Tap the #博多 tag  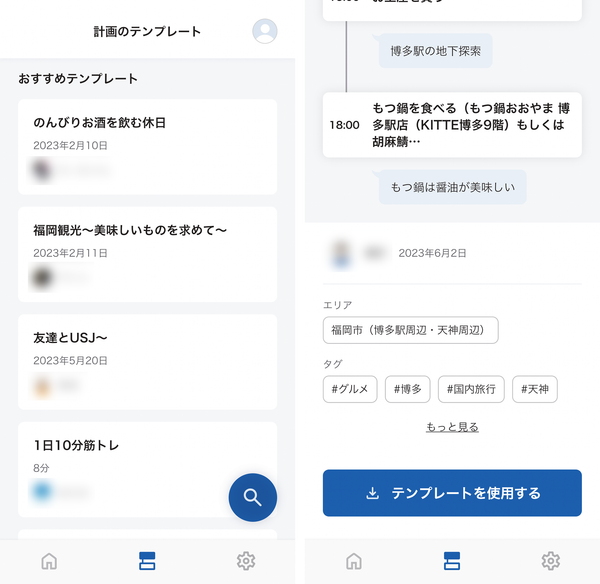click(x=408, y=389)
